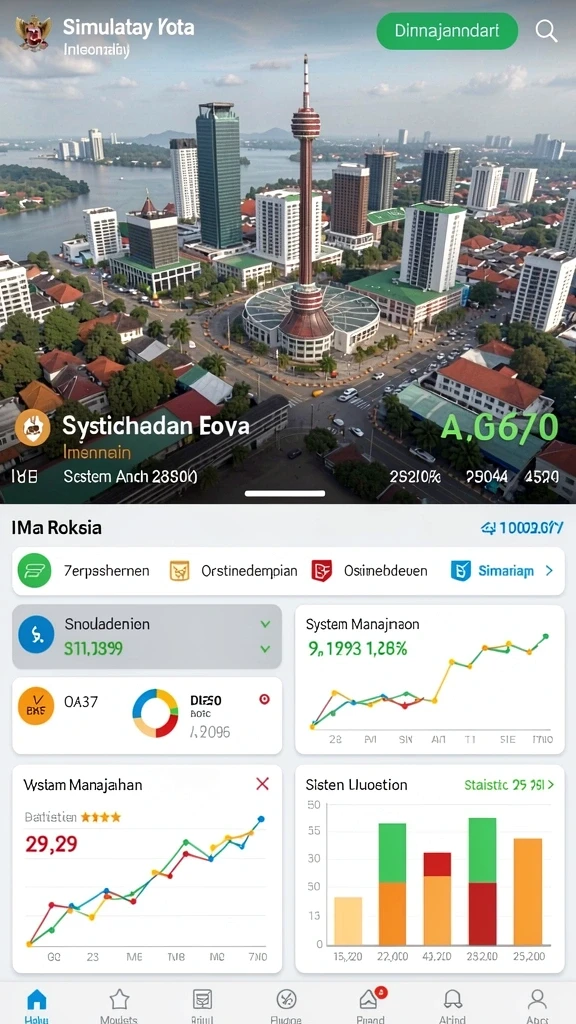Tap the green Dinnajanndart button
Viewport: 576px width, 1024px height.
click(447, 31)
